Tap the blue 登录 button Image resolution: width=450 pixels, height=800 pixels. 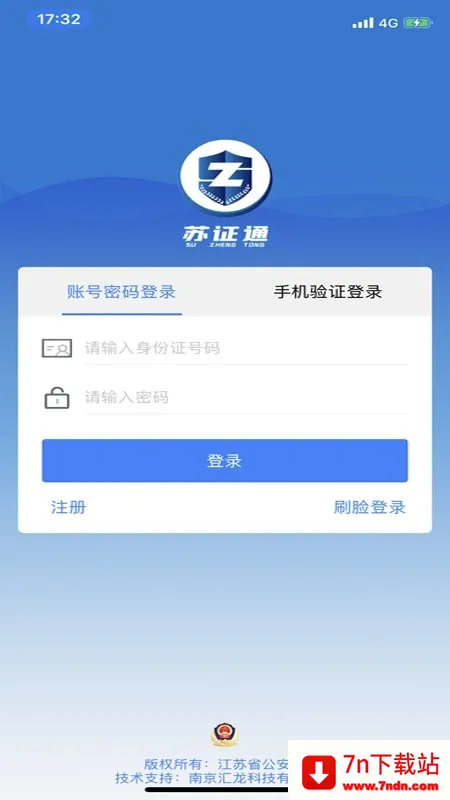click(224, 461)
